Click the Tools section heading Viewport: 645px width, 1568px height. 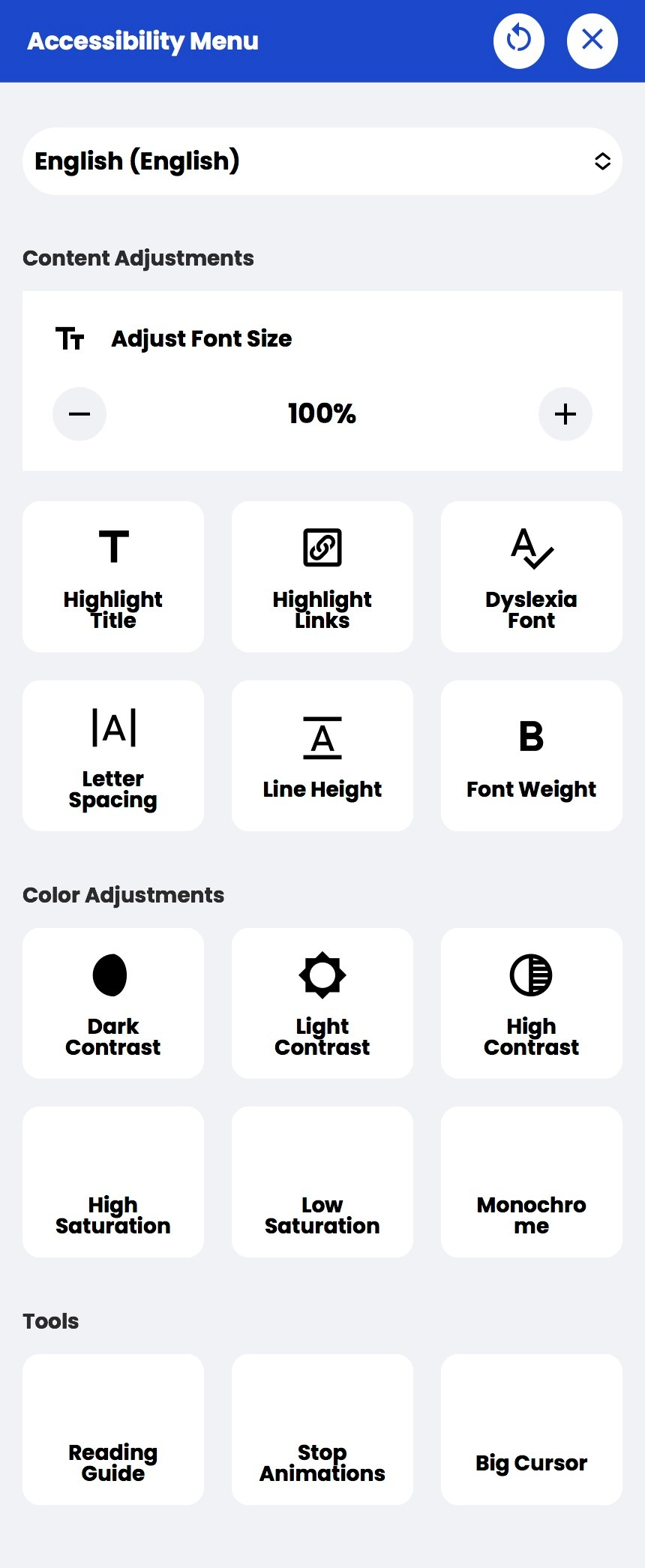[x=50, y=1321]
